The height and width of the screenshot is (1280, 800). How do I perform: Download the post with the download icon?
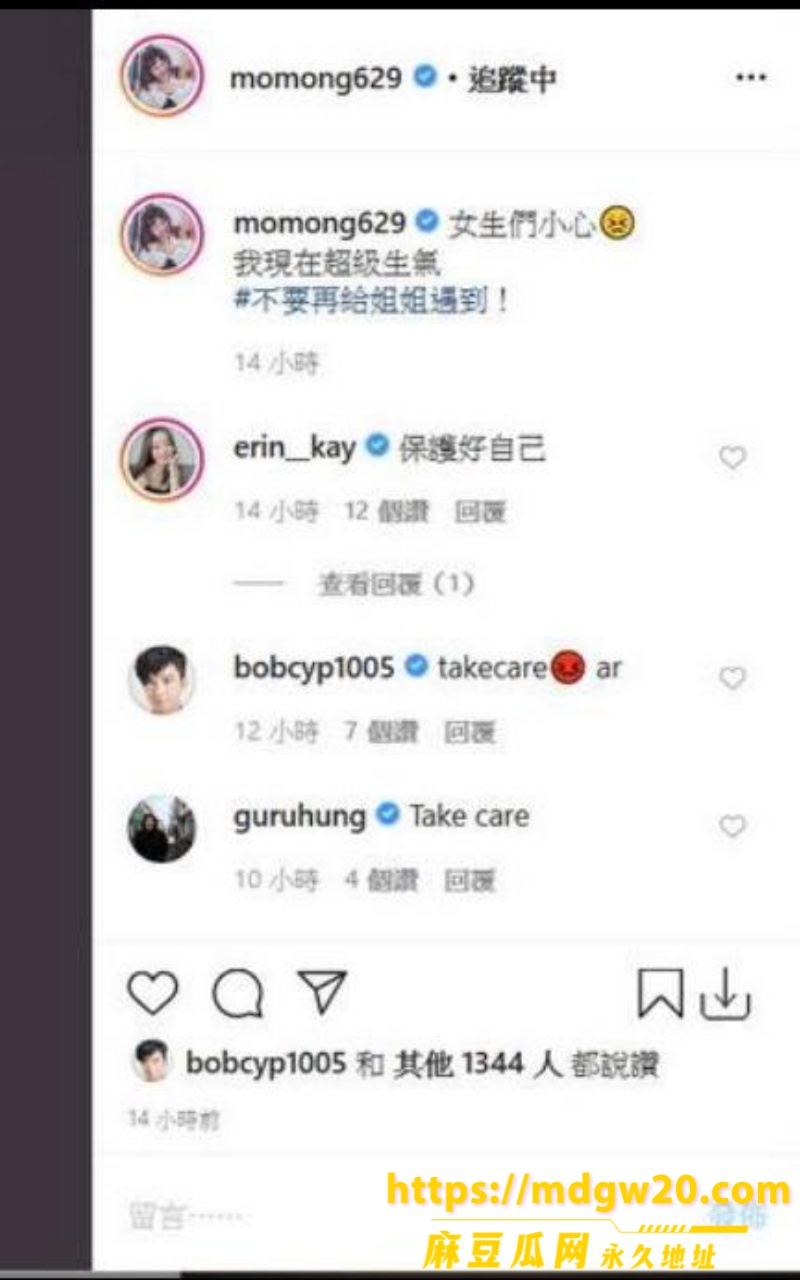pyautogui.click(x=725, y=994)
